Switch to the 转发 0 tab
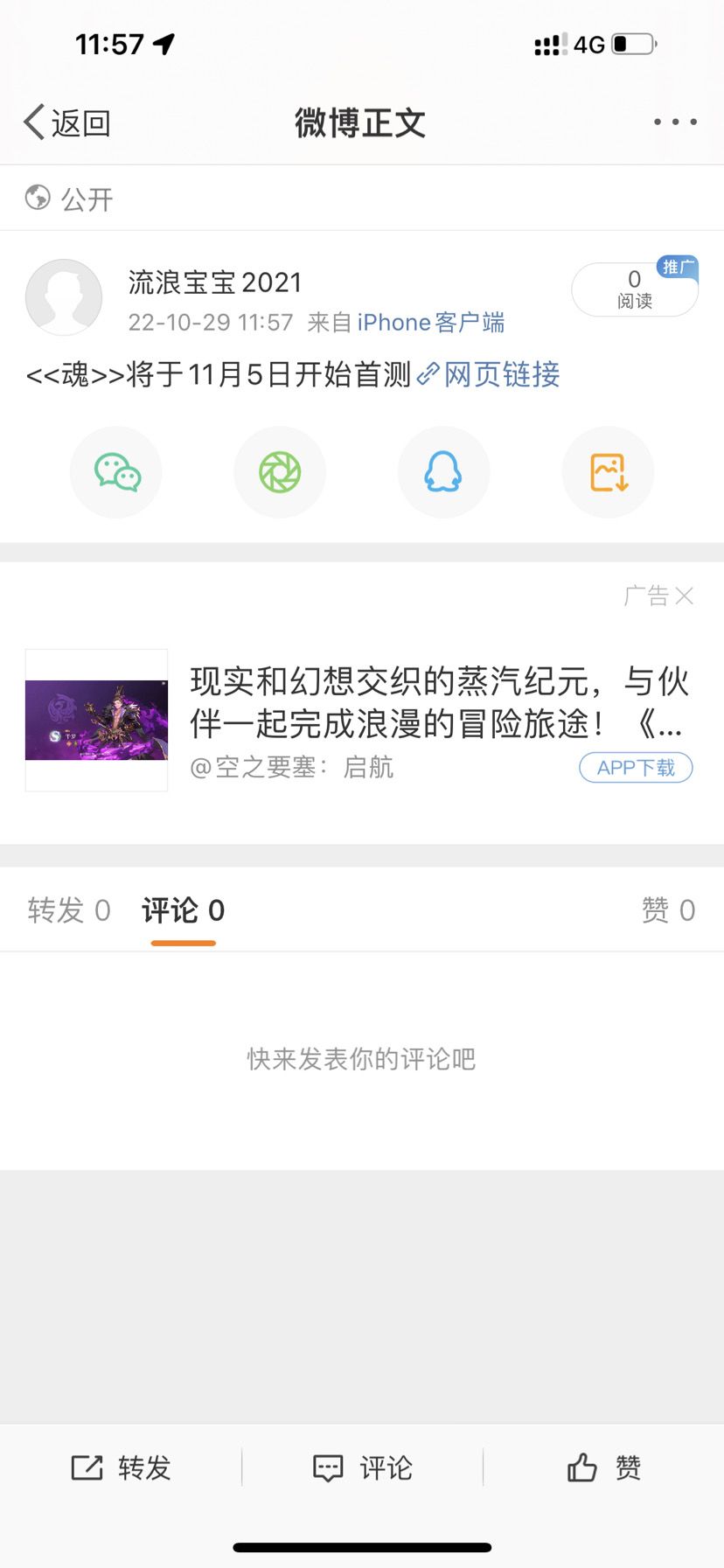This screenshot has height=1568, width=724. pos(69,910)
